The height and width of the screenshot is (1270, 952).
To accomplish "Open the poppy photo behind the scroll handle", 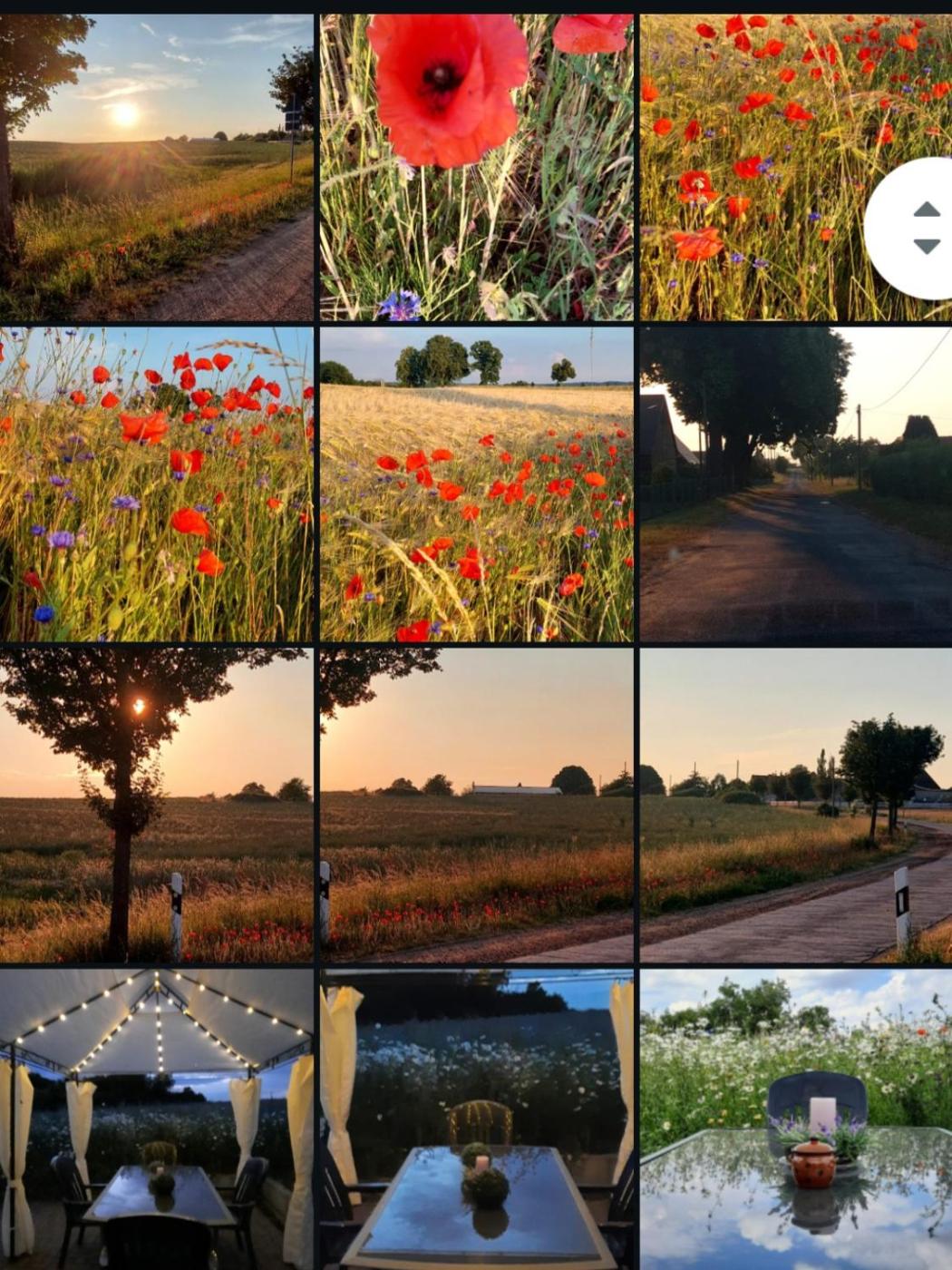I will (x=753, y=168).
